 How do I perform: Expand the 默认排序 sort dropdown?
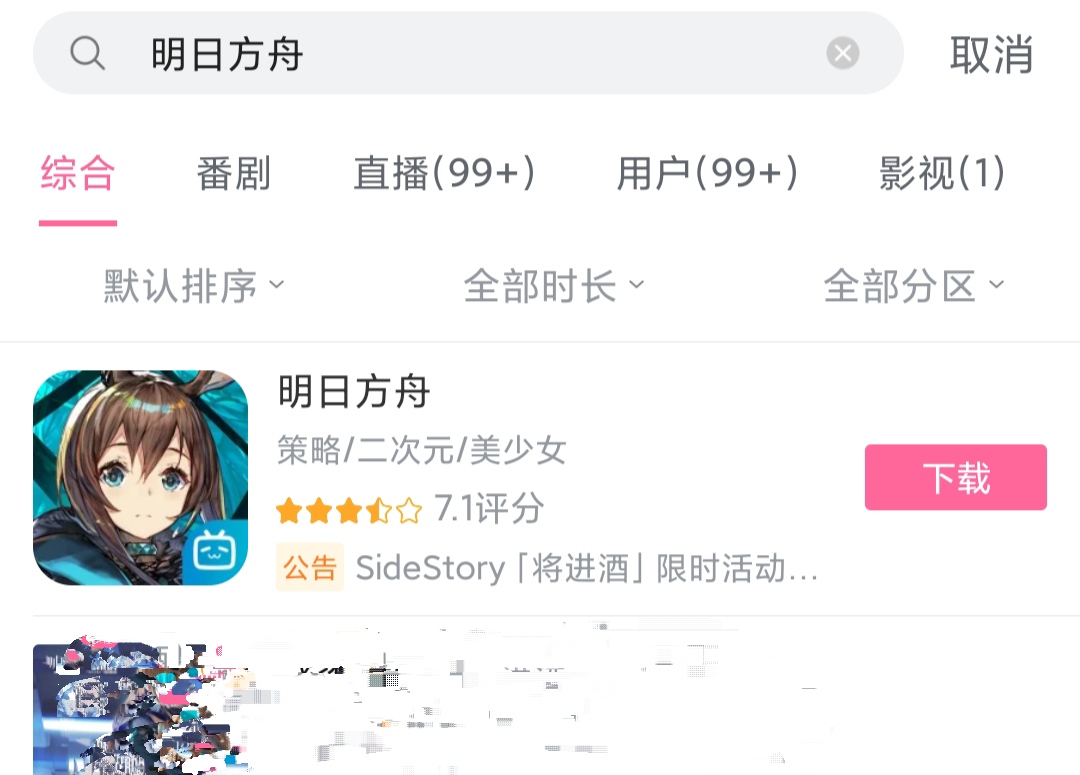click(x=194, y=287)
